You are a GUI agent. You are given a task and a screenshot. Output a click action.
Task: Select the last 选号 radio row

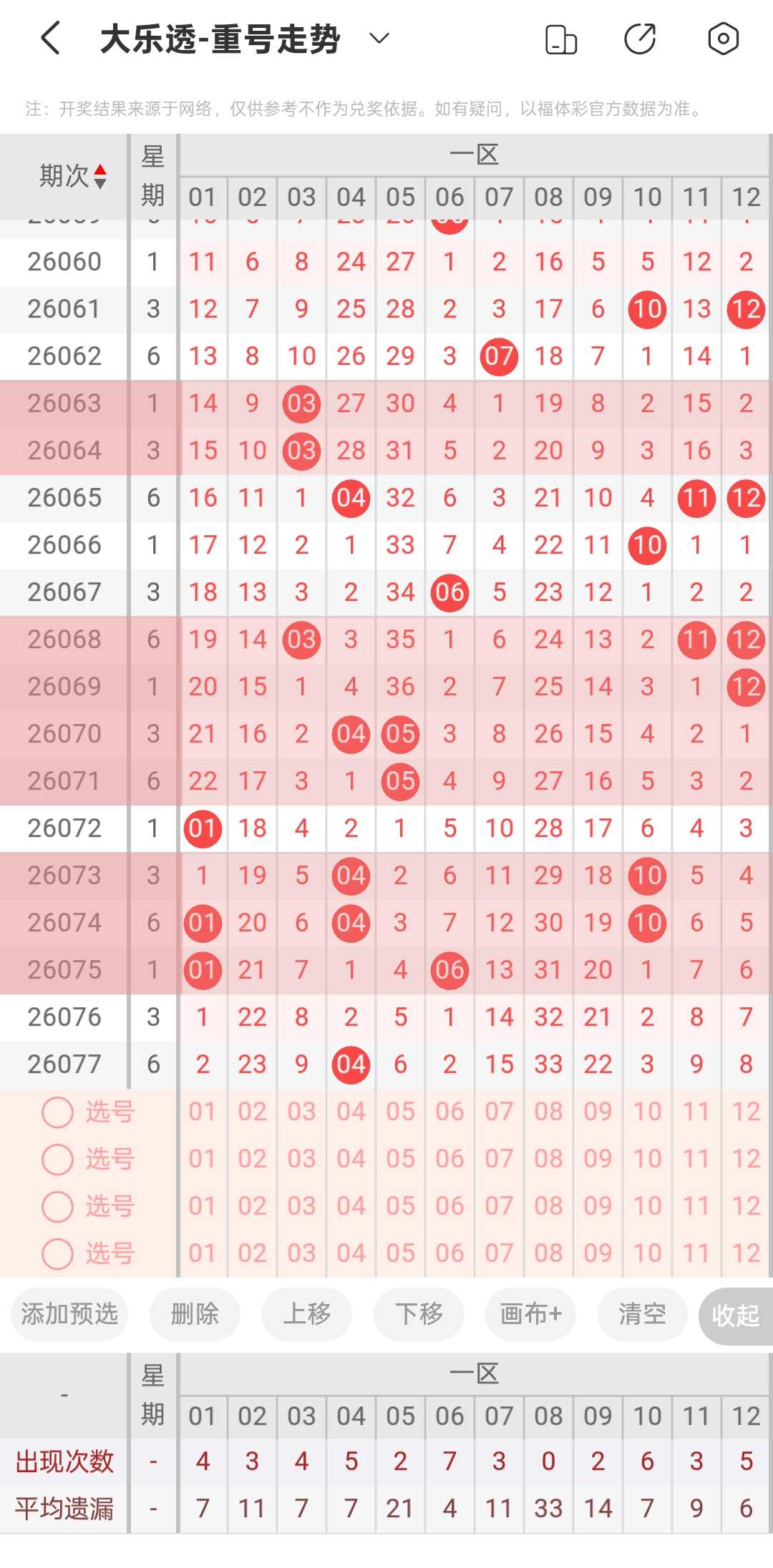(88, 1253)
